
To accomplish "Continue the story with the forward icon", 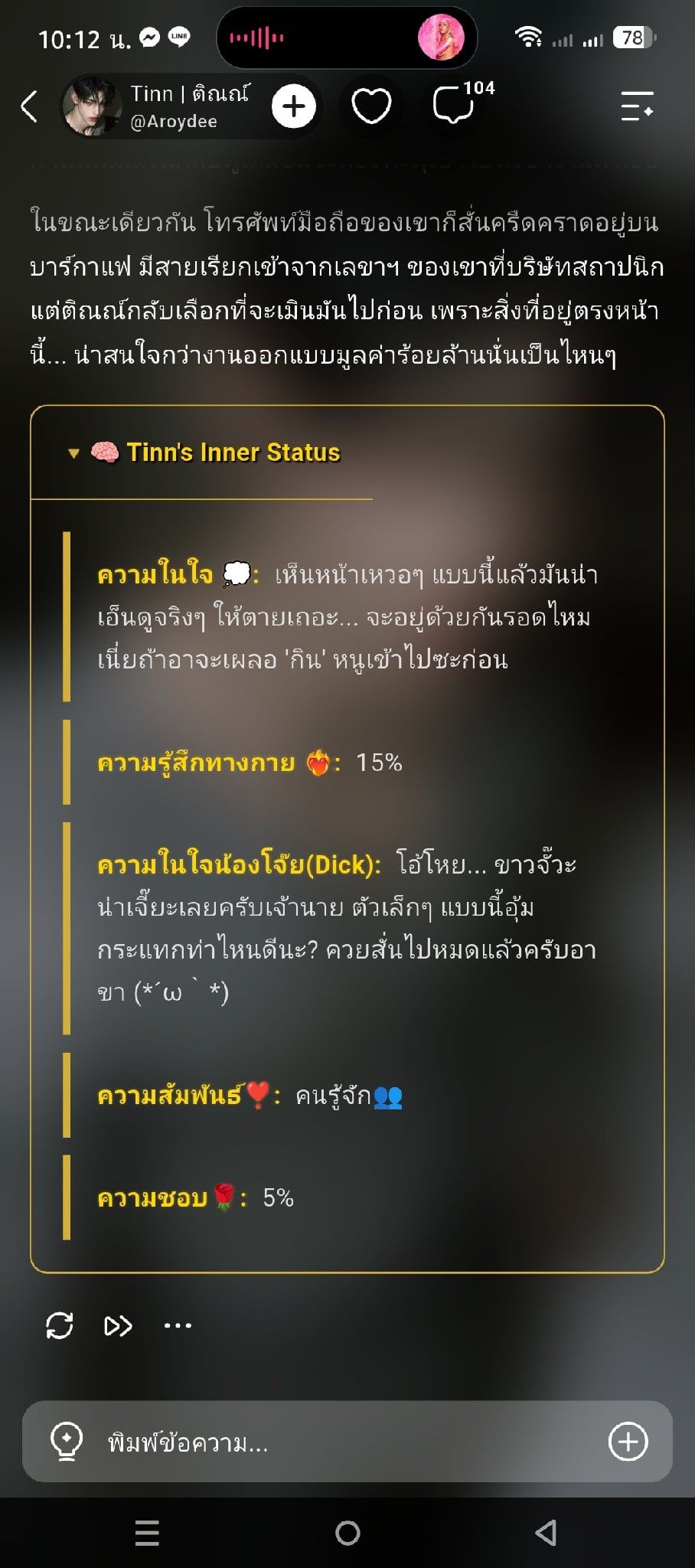I will click(x=118, y=1325).
